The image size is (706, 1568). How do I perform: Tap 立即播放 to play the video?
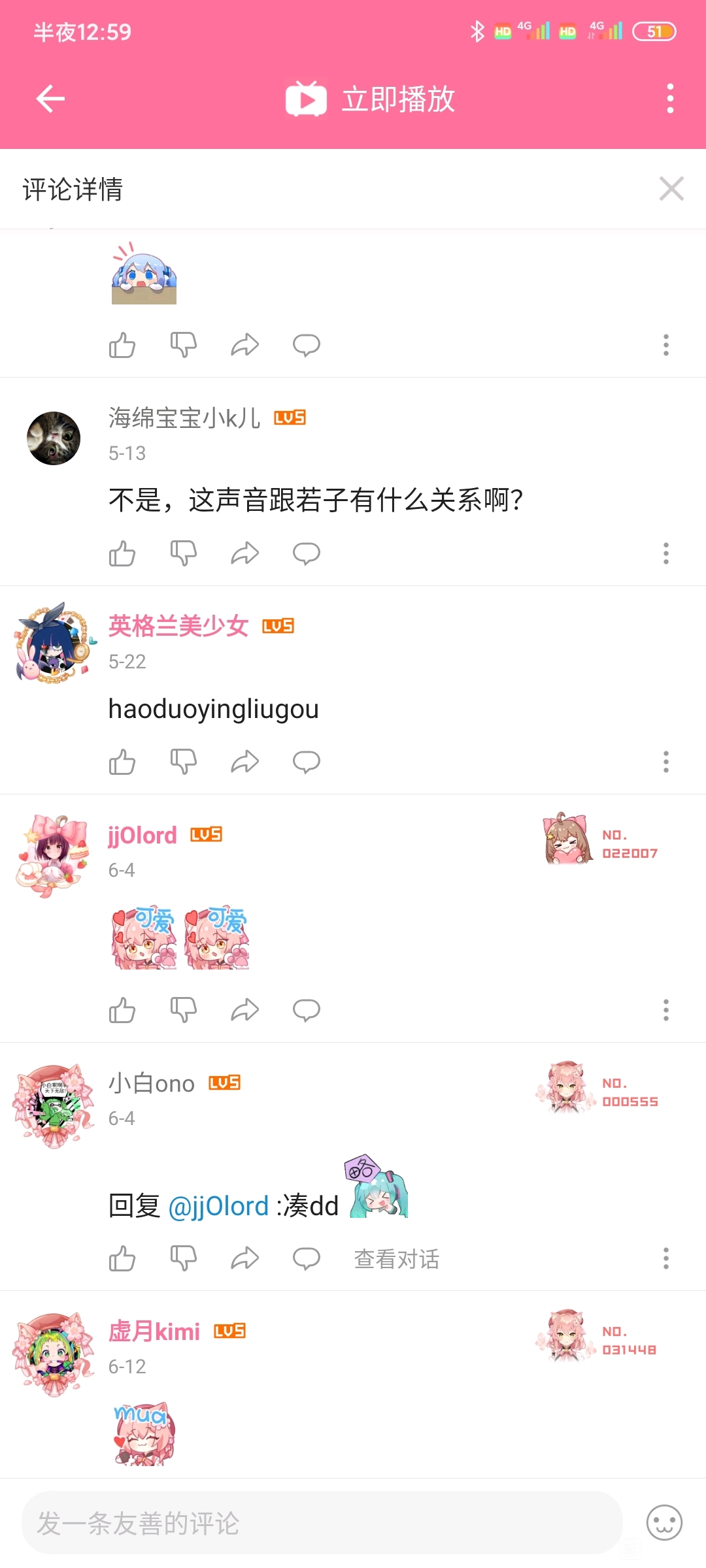[371, 99]
